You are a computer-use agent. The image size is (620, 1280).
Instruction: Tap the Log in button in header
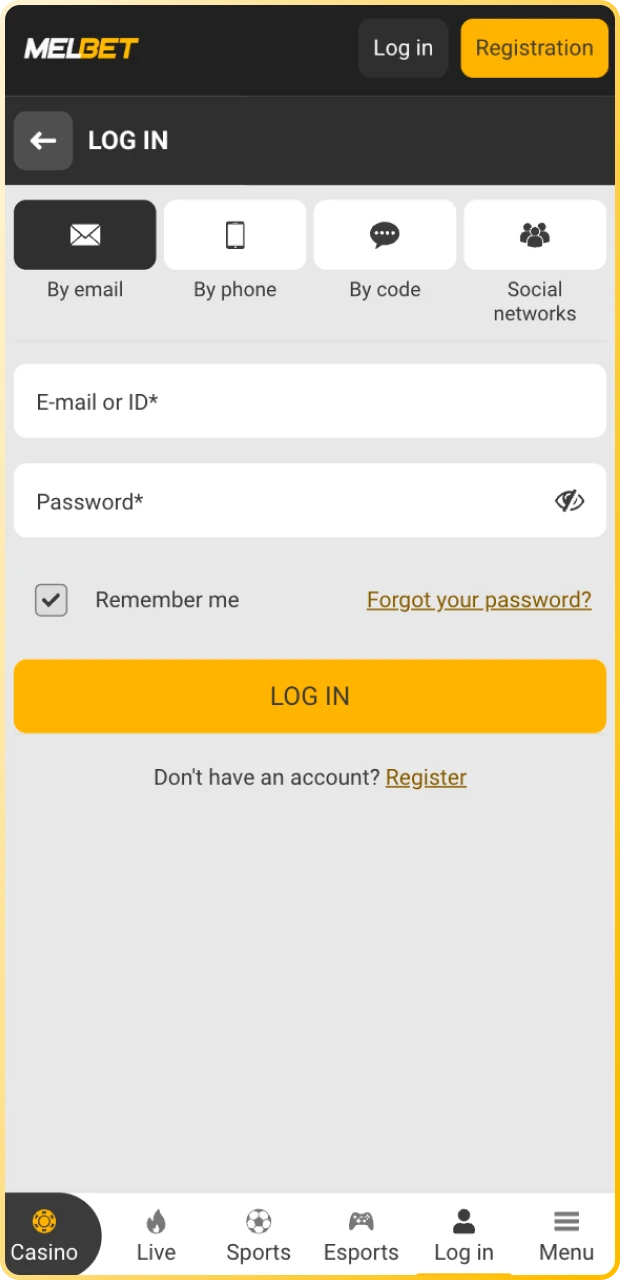(403, 48)
